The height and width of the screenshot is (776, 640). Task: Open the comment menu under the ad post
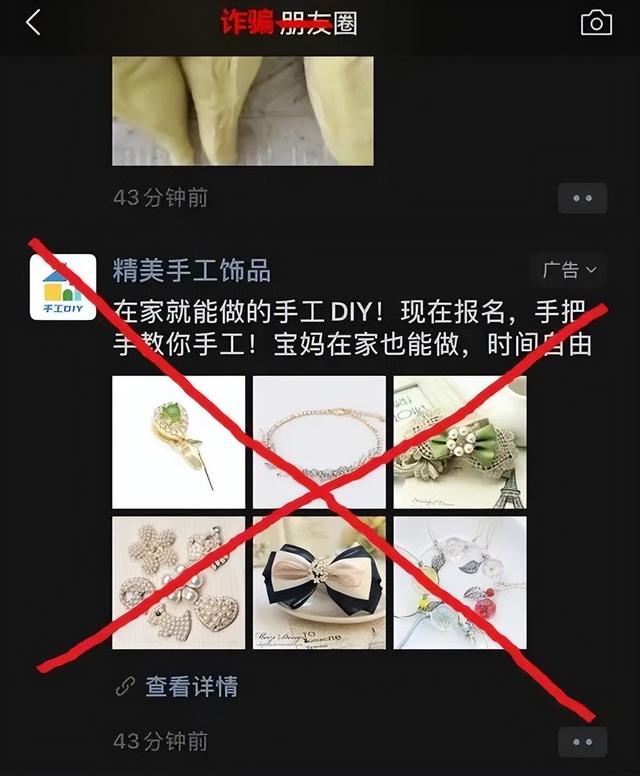[582, 741]
